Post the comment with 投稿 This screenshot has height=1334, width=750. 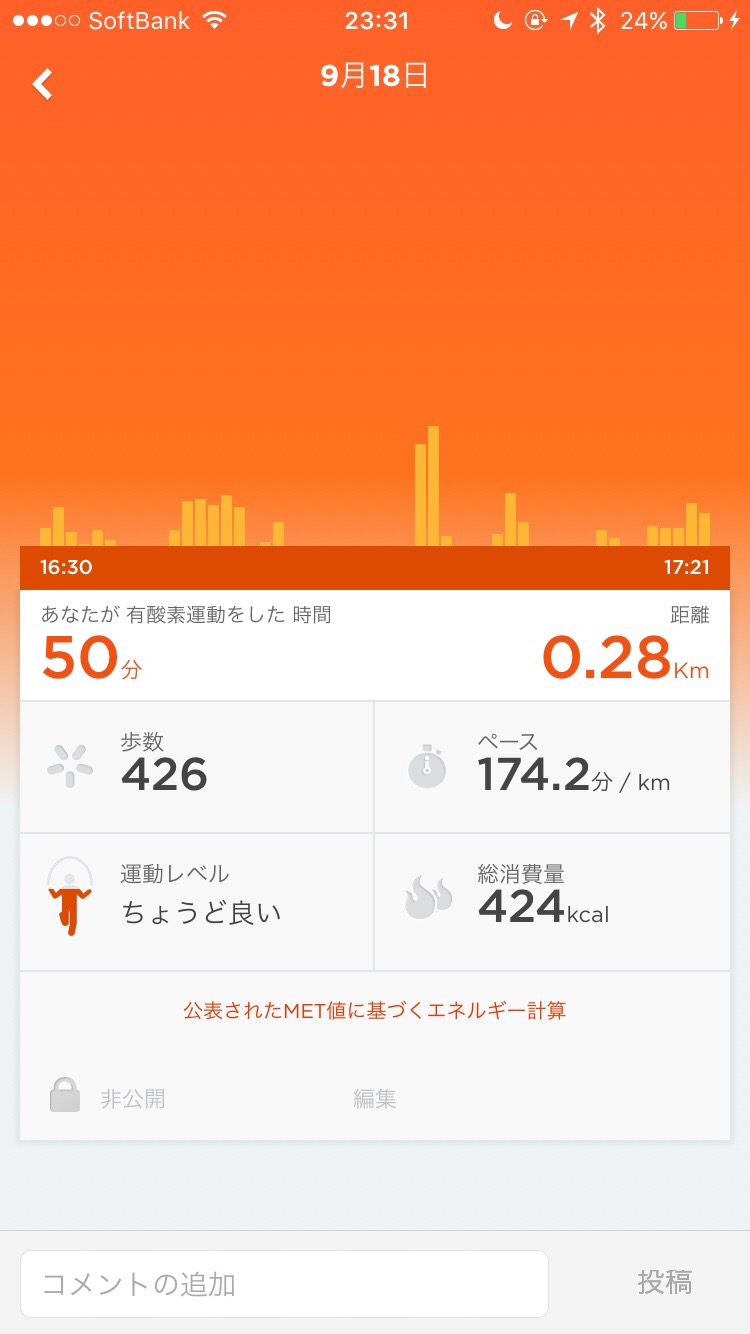665,1282
